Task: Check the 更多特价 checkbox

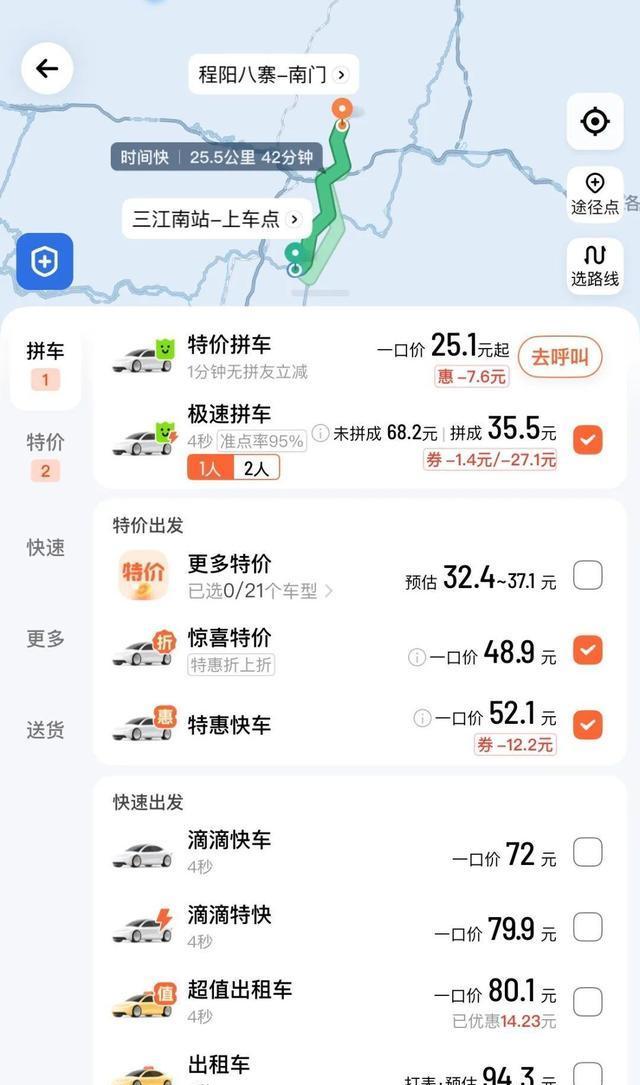Action: (588, 575)
